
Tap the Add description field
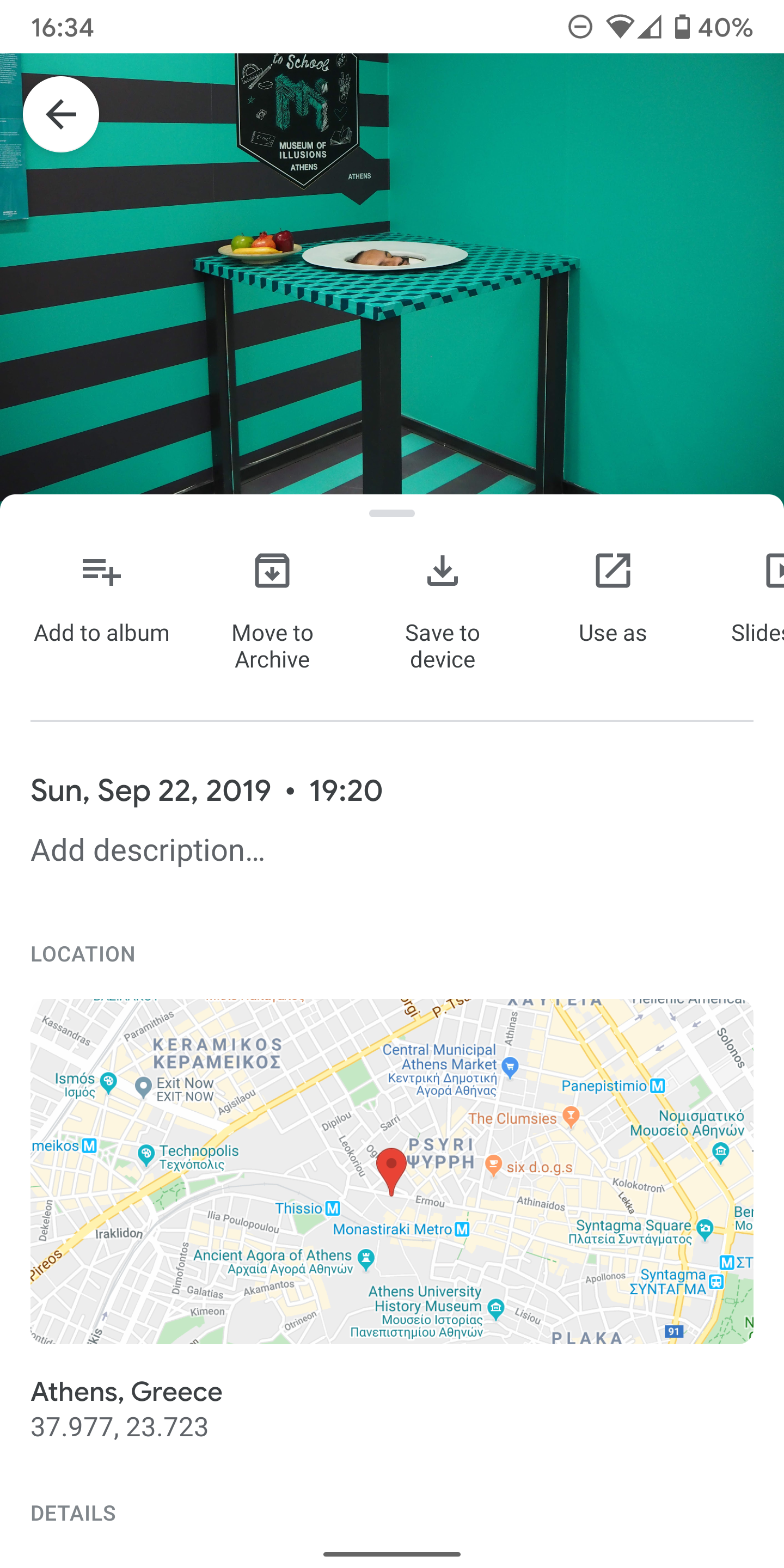pyautogui.click(x=148, y=850)
